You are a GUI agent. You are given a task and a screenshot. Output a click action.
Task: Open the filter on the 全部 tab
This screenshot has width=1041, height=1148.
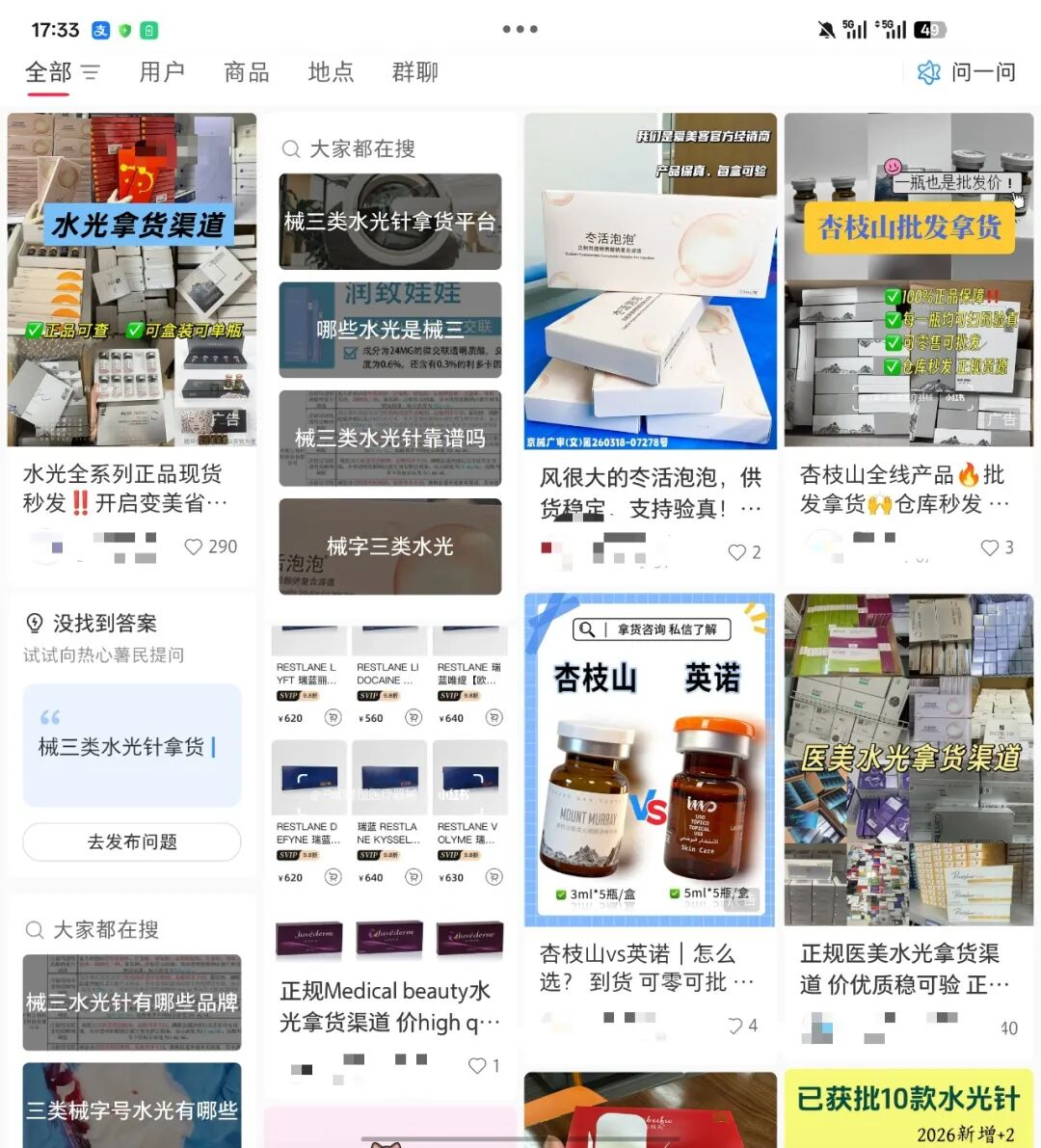click(90, 72)
